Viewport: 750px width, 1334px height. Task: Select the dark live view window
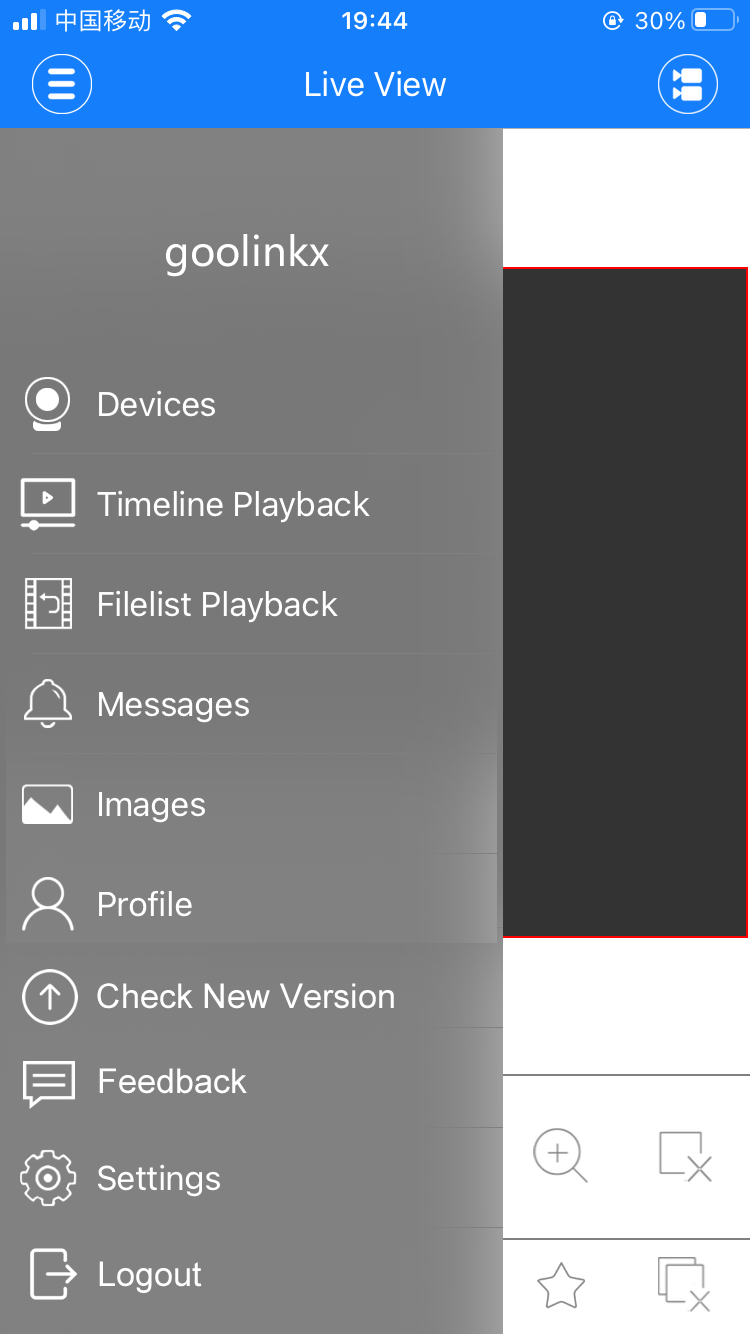(x=625, y=602)
